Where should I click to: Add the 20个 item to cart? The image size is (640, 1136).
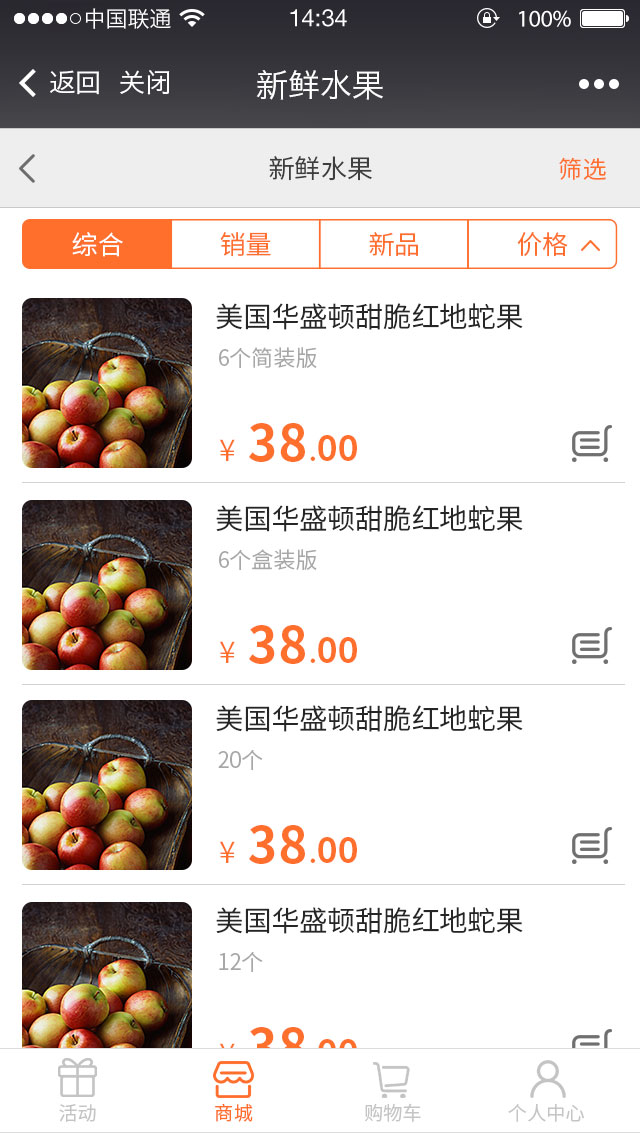tap(591, 845)
